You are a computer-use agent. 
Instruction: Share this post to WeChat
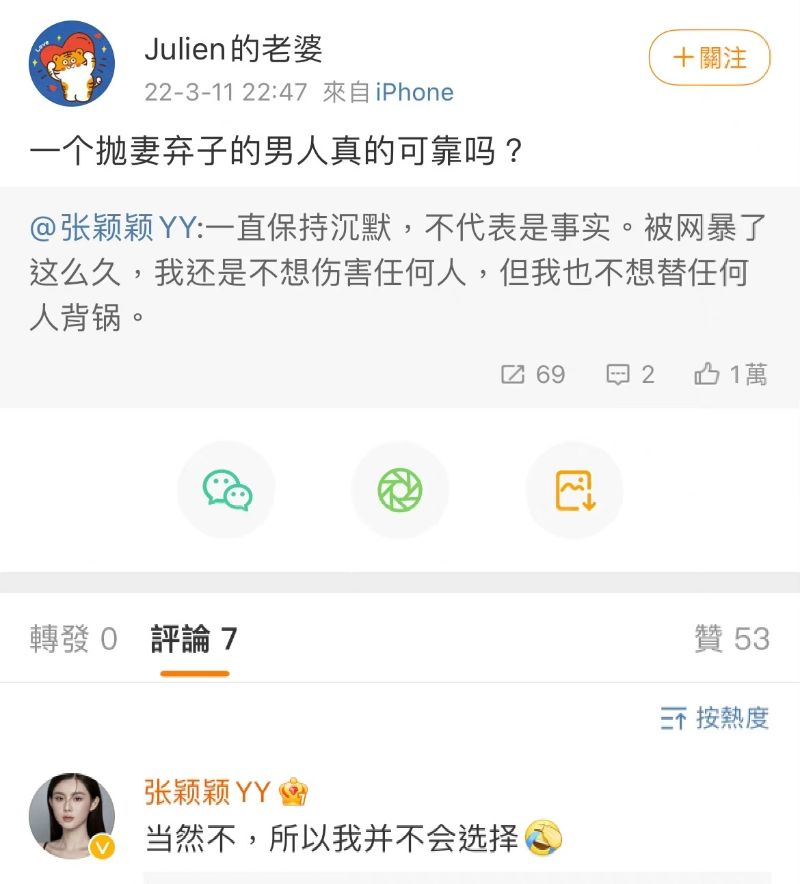pyautogui.click(x=226, y=490)
